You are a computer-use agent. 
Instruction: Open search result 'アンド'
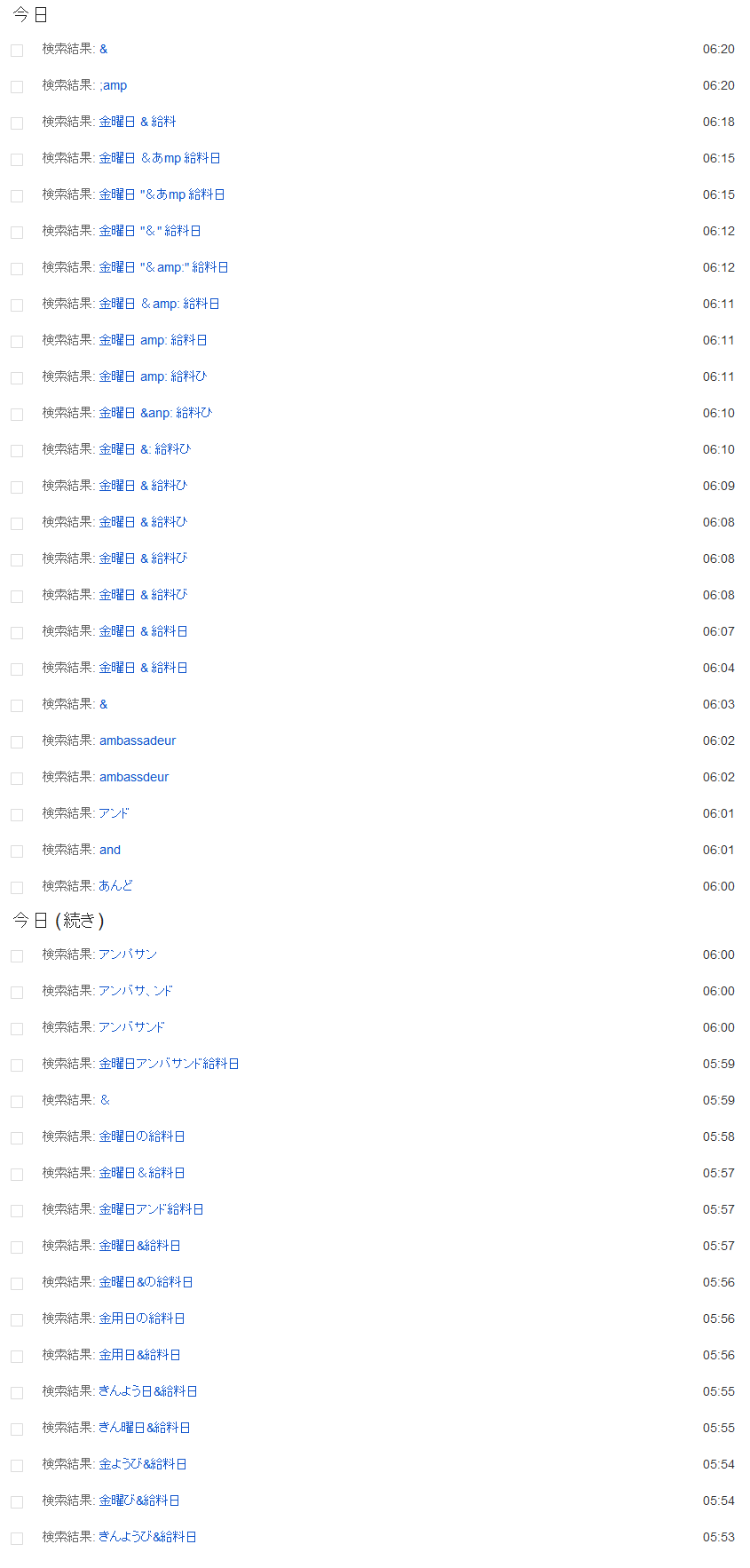pos(114,813)
